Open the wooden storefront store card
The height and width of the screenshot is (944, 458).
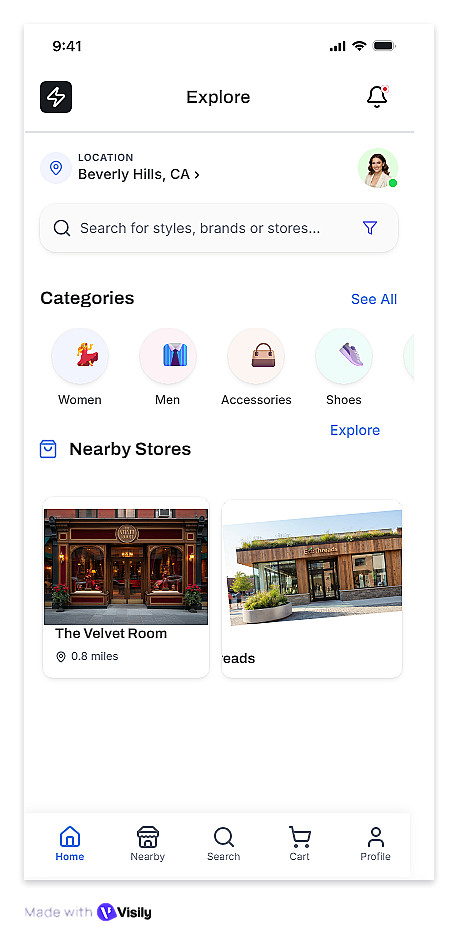point(312,589)
